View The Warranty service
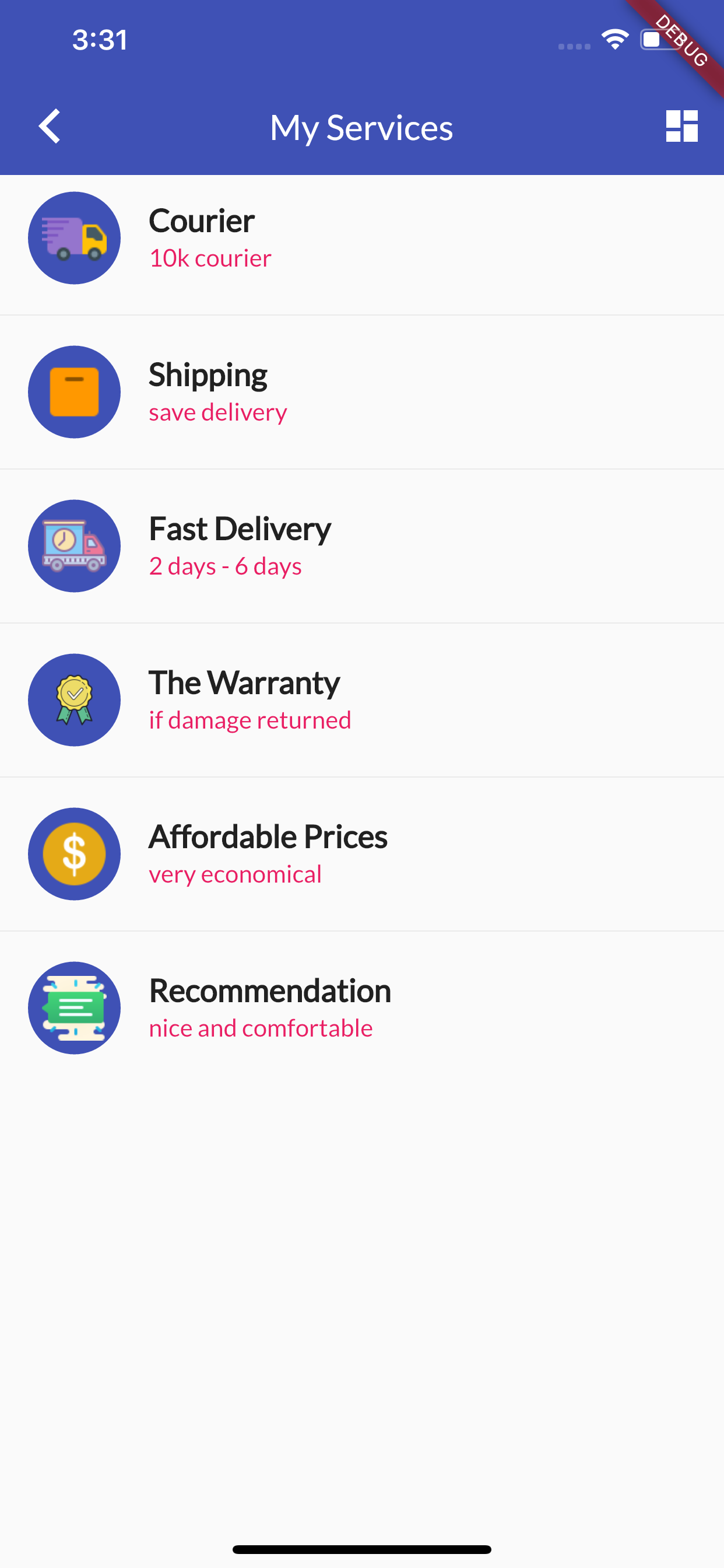 point(361,700)
